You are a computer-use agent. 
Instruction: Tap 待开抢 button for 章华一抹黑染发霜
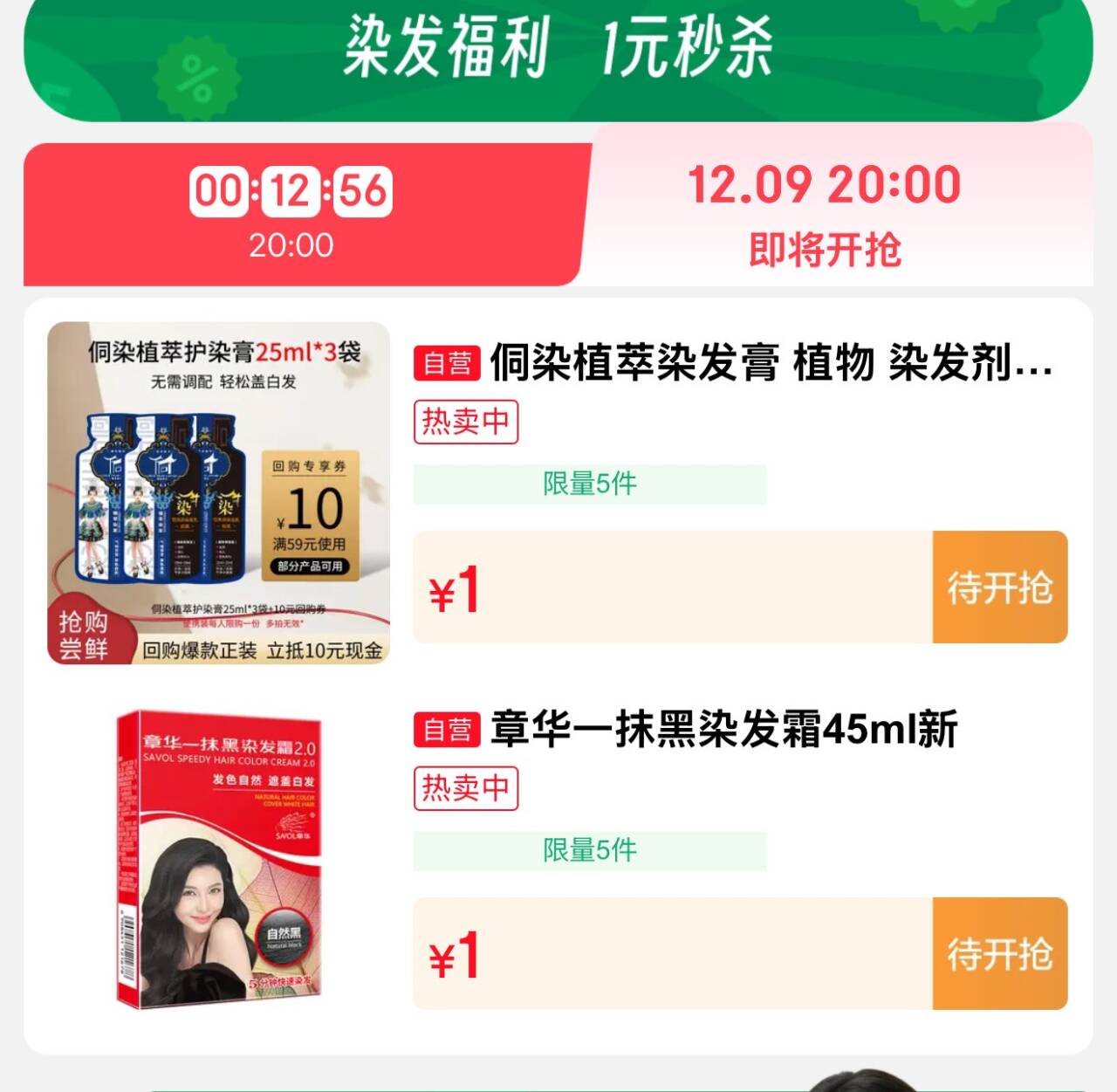(x=999, y=954)
